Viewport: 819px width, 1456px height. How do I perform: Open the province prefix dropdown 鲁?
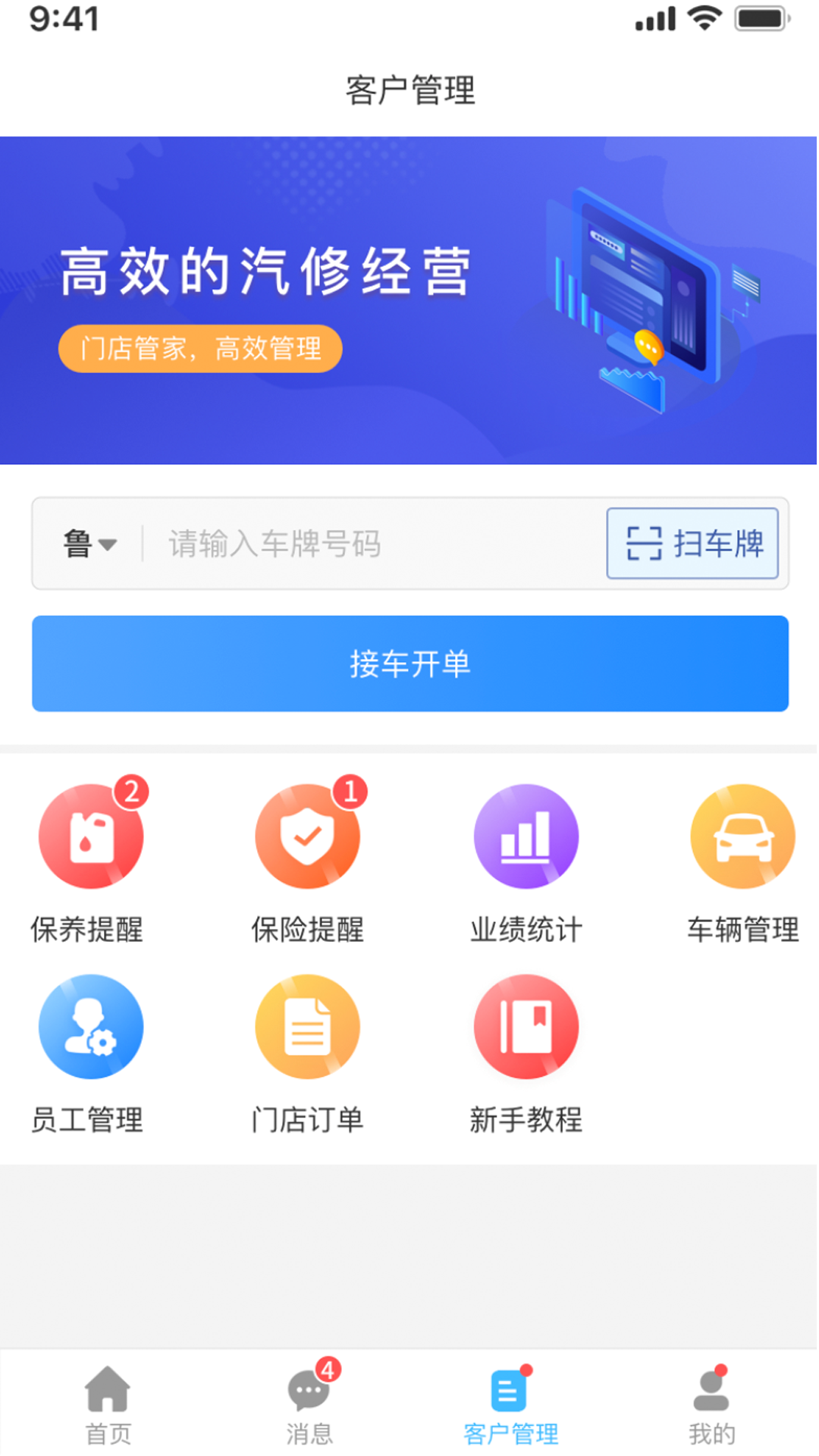[x=89, y=544]
